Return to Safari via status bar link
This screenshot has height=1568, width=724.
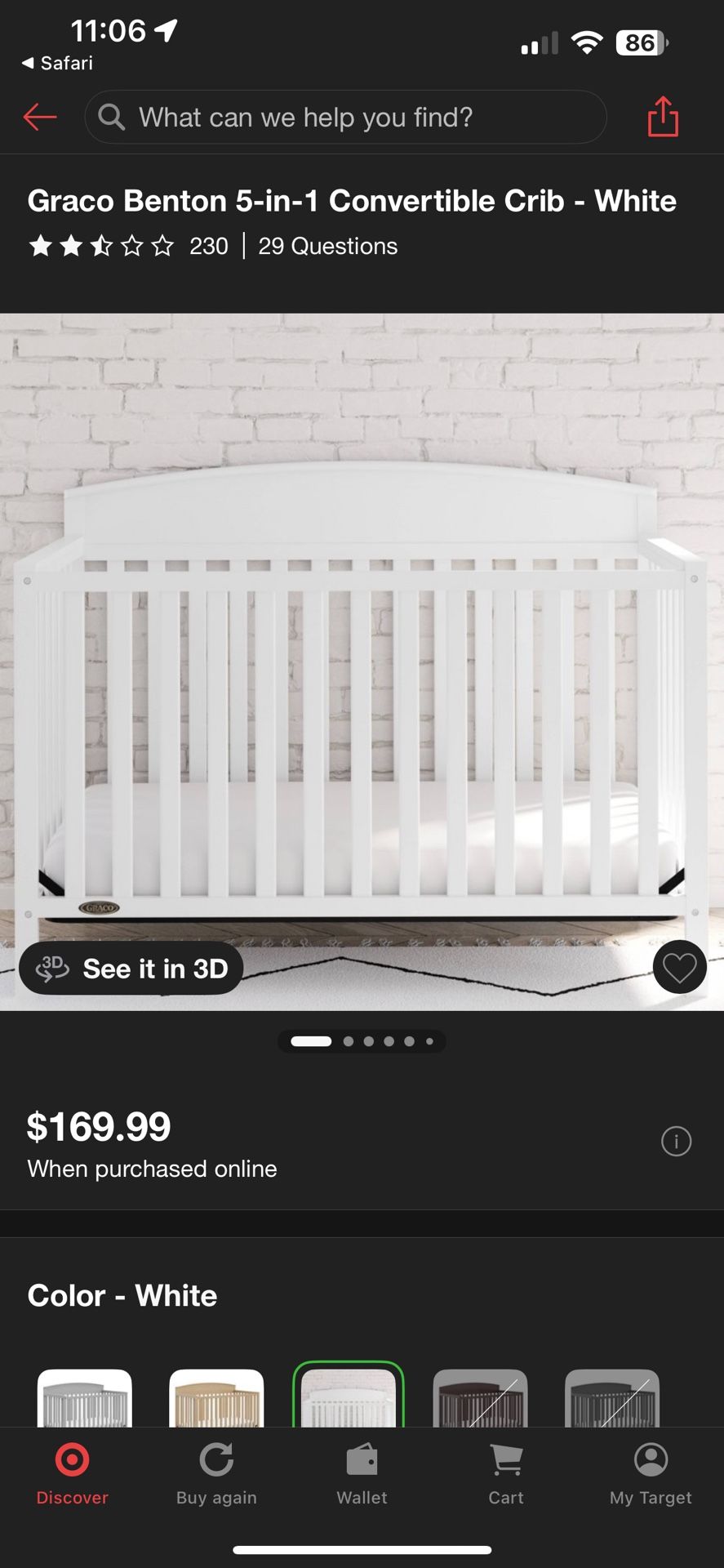(x=57, y=63)
